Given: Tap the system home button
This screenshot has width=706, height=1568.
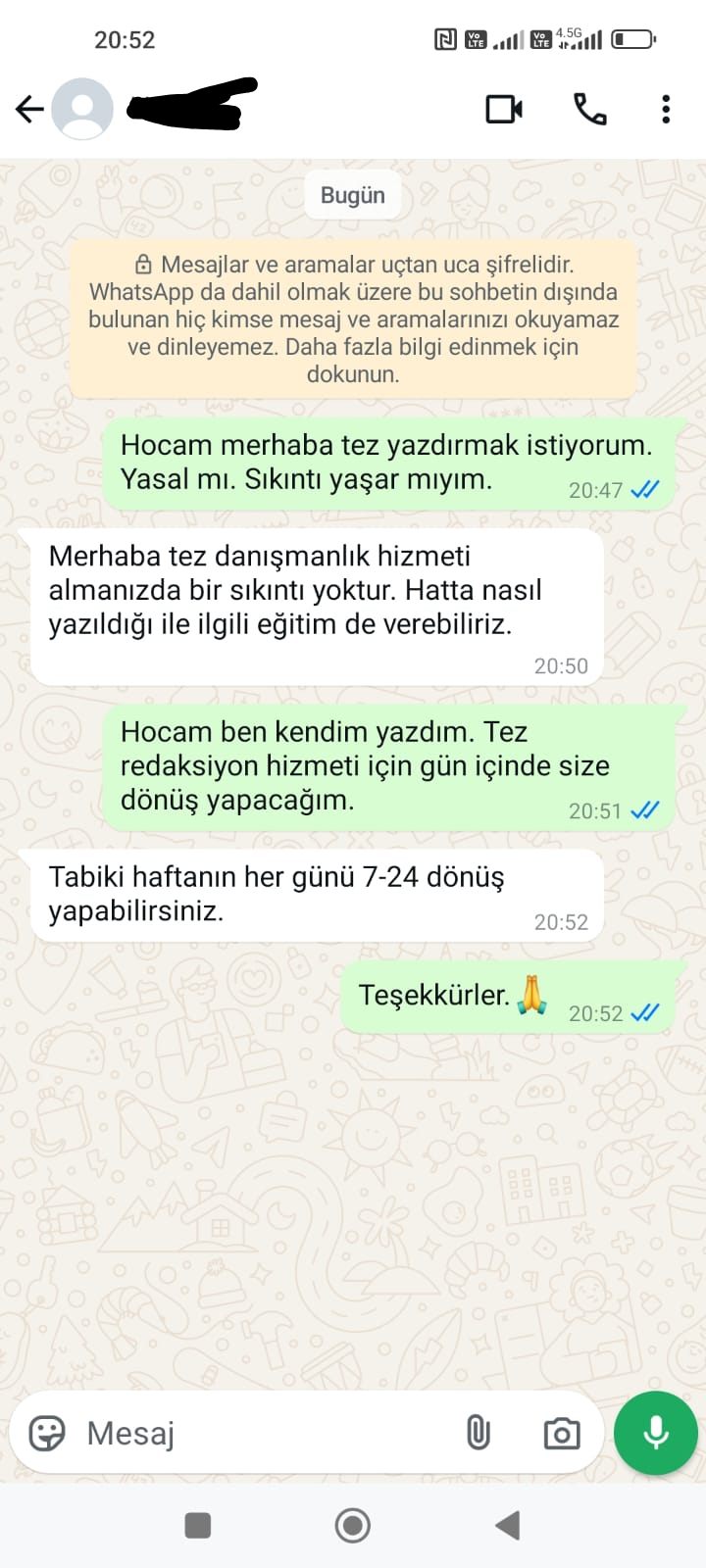Looking at the screenshot, I should click(x=353, y=1525).
